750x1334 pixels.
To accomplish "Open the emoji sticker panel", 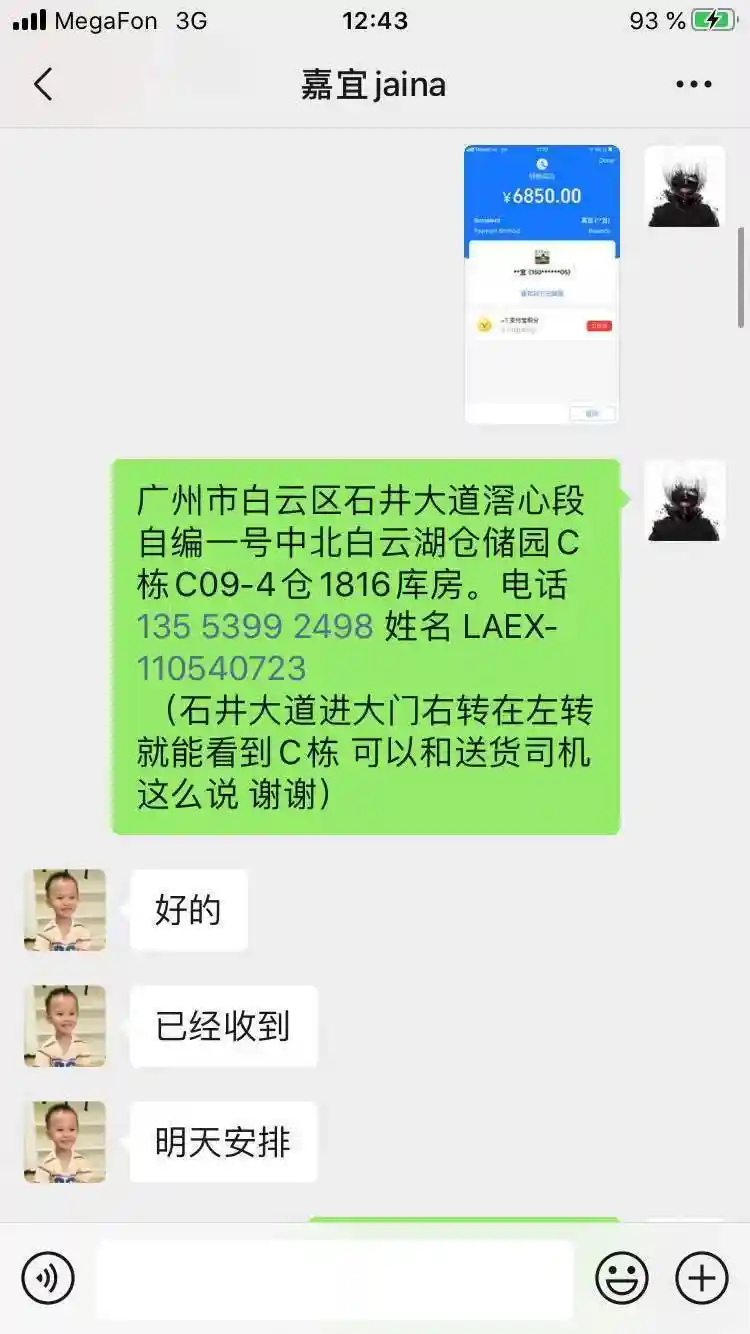I will 621,1278.
